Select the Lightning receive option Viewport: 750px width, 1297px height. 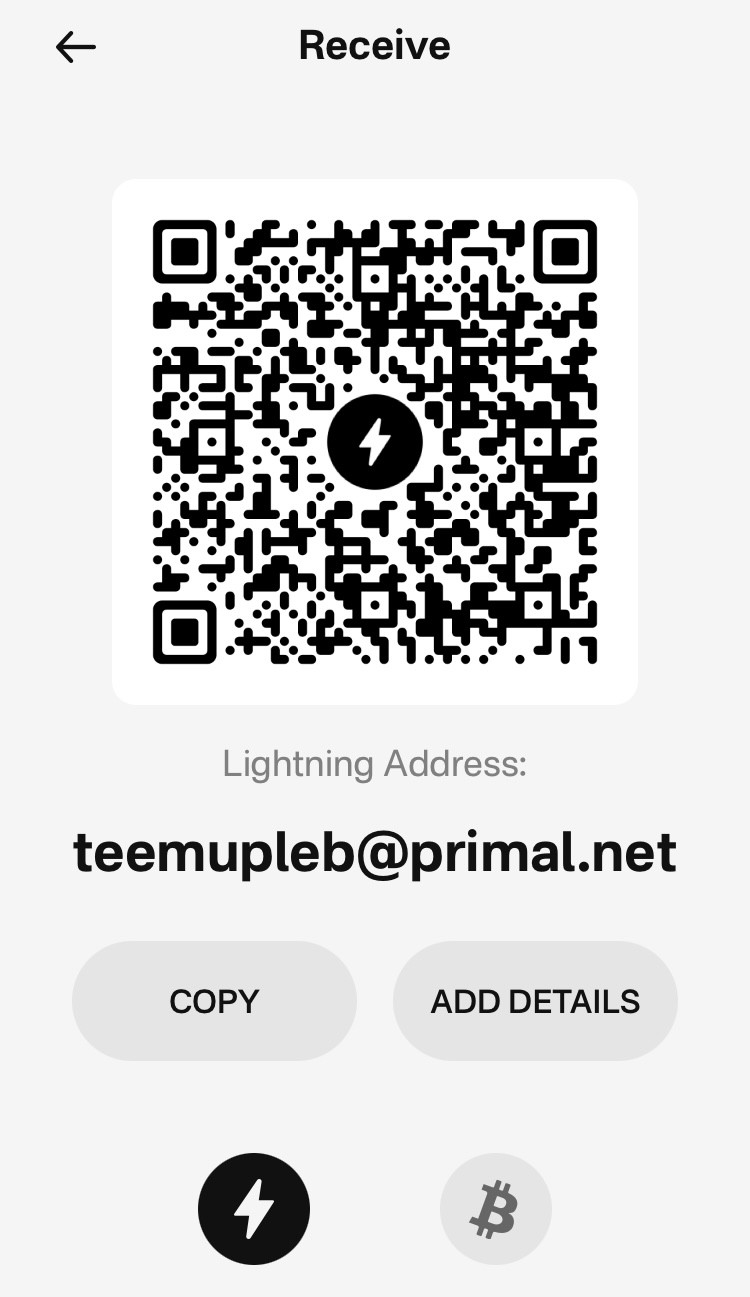coord(254,1208)
